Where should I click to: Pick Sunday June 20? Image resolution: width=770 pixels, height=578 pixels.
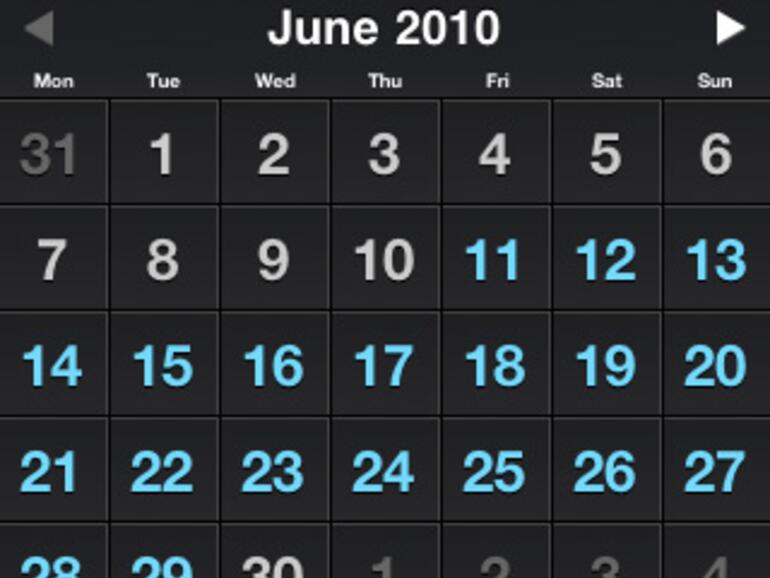[716, 366]
